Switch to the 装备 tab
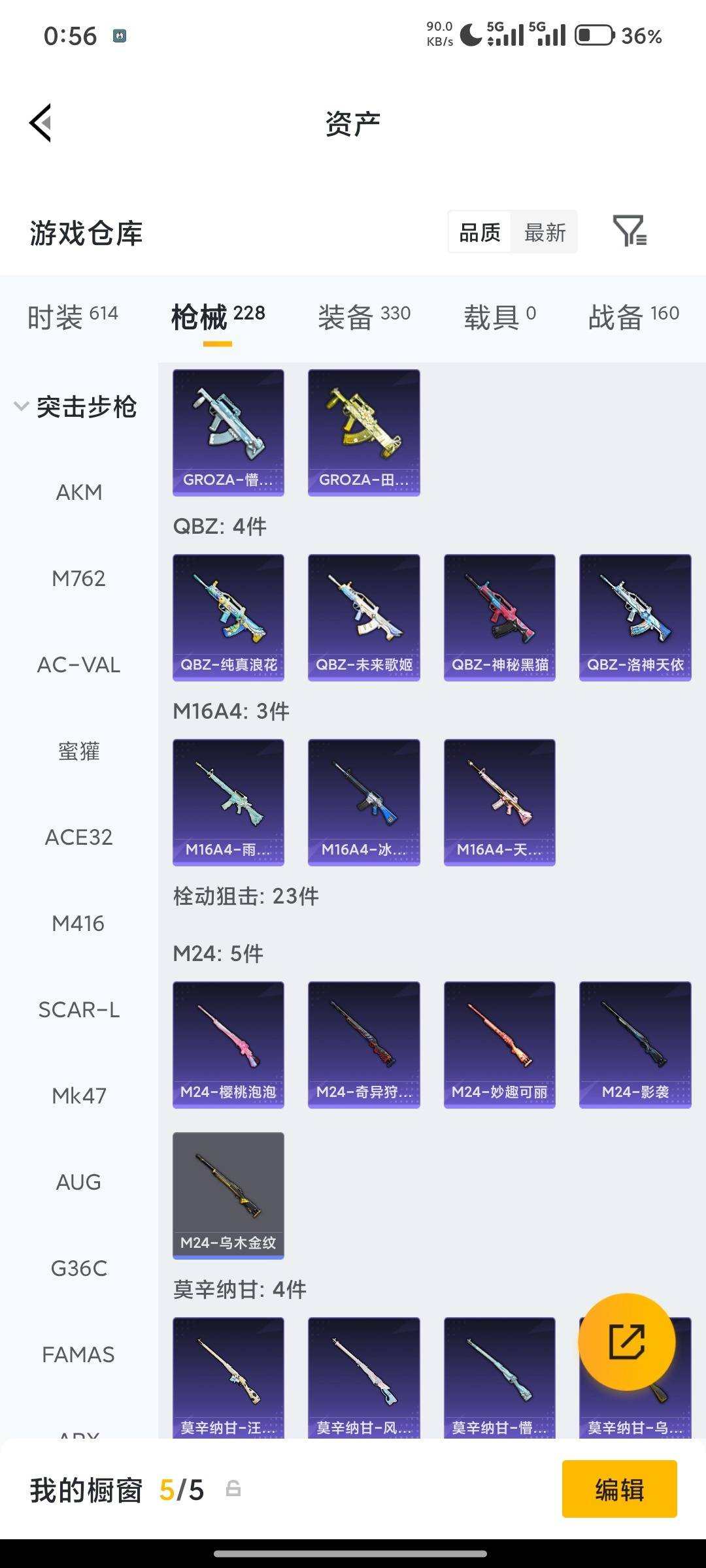The height and width of the screenshot is (1568, 706). [363, 314]
